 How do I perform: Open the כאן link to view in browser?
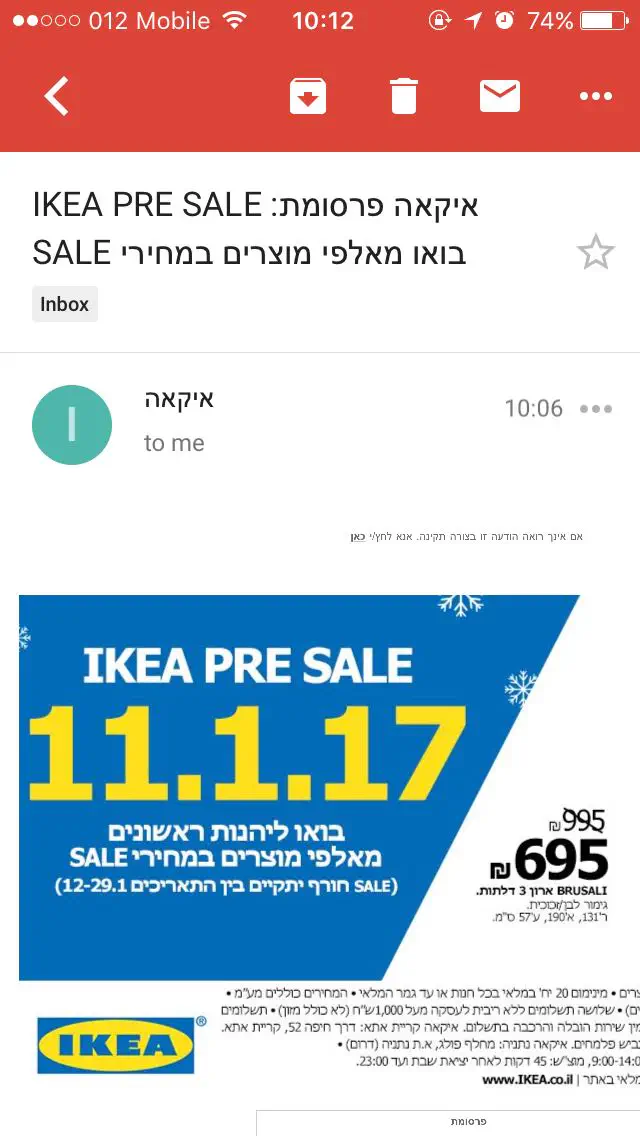coord(356,537)
